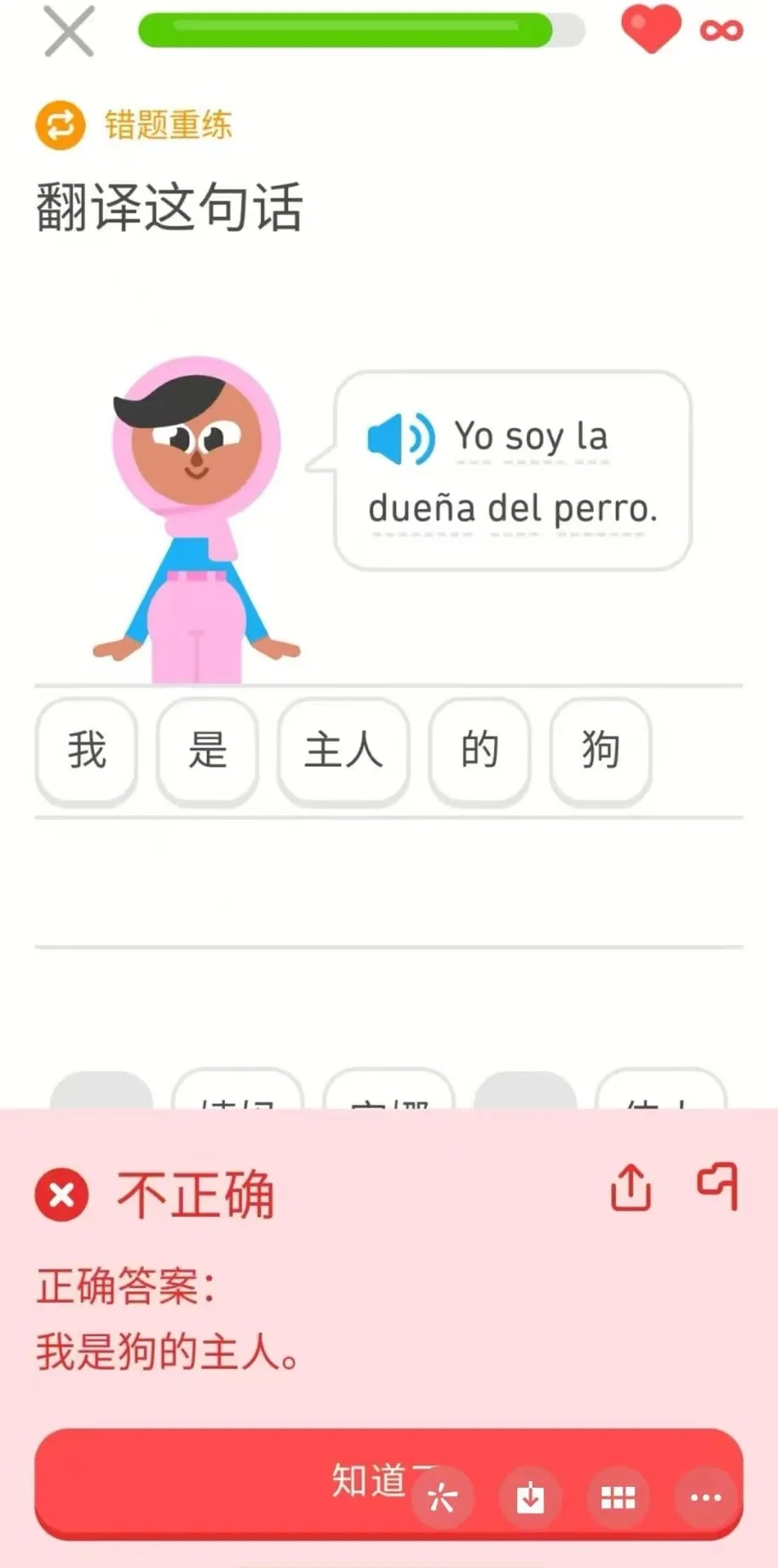The height and width of the screenshot is (1568, 778).
Task: Tap the word chip 我
Action: pyautogui.click(x=86, y=750)
